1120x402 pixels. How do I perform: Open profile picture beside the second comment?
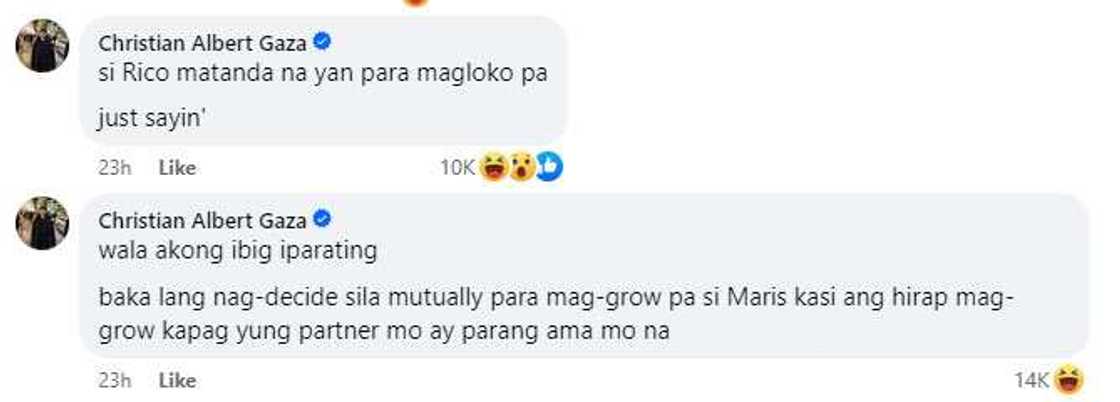pyautogui.click(x=42, y=223)
